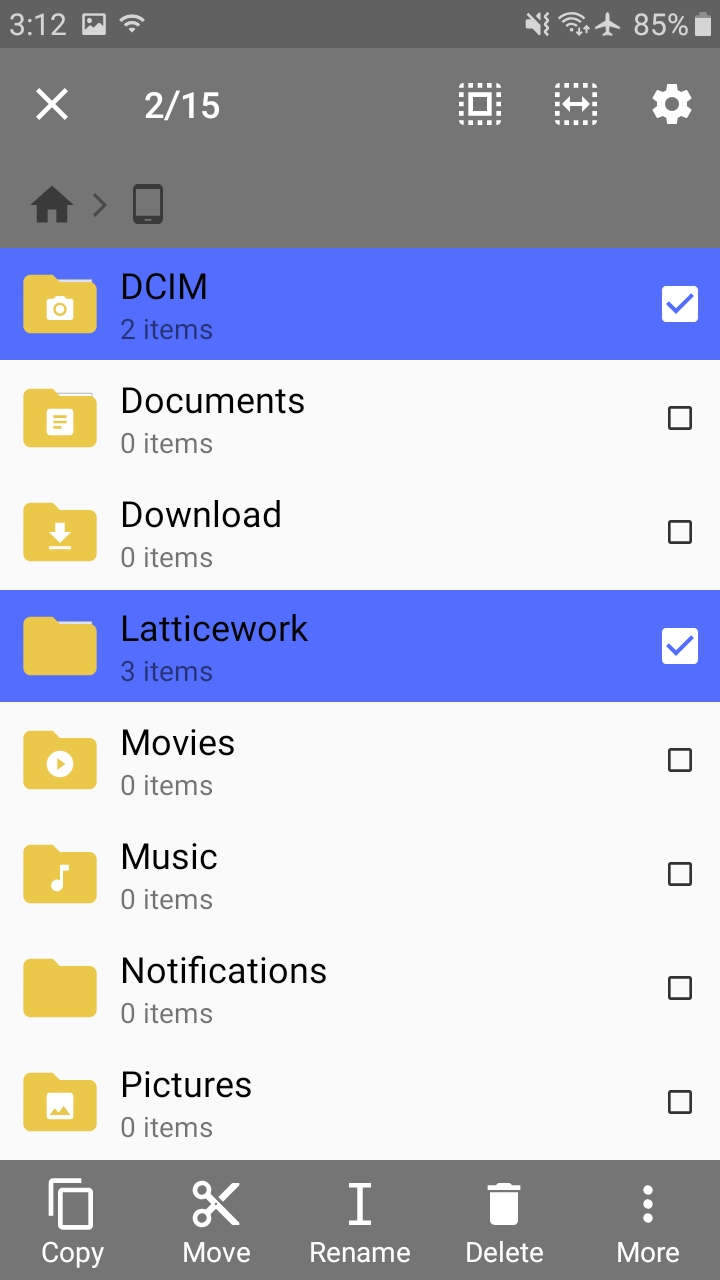Mark the Music folder checkbox
The image size is (720, 1280).
680,874
